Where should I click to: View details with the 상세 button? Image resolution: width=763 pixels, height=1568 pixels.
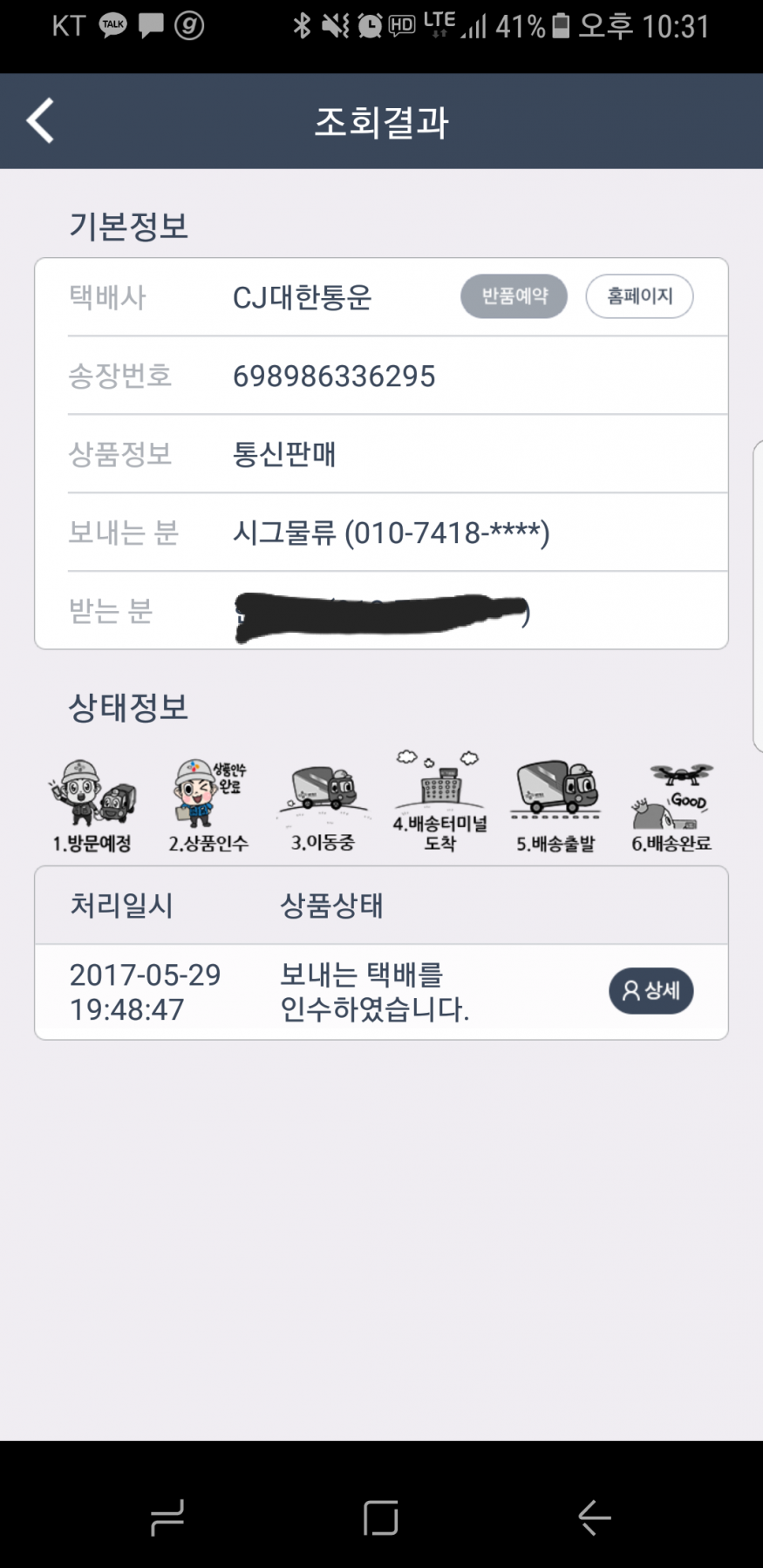651,991
